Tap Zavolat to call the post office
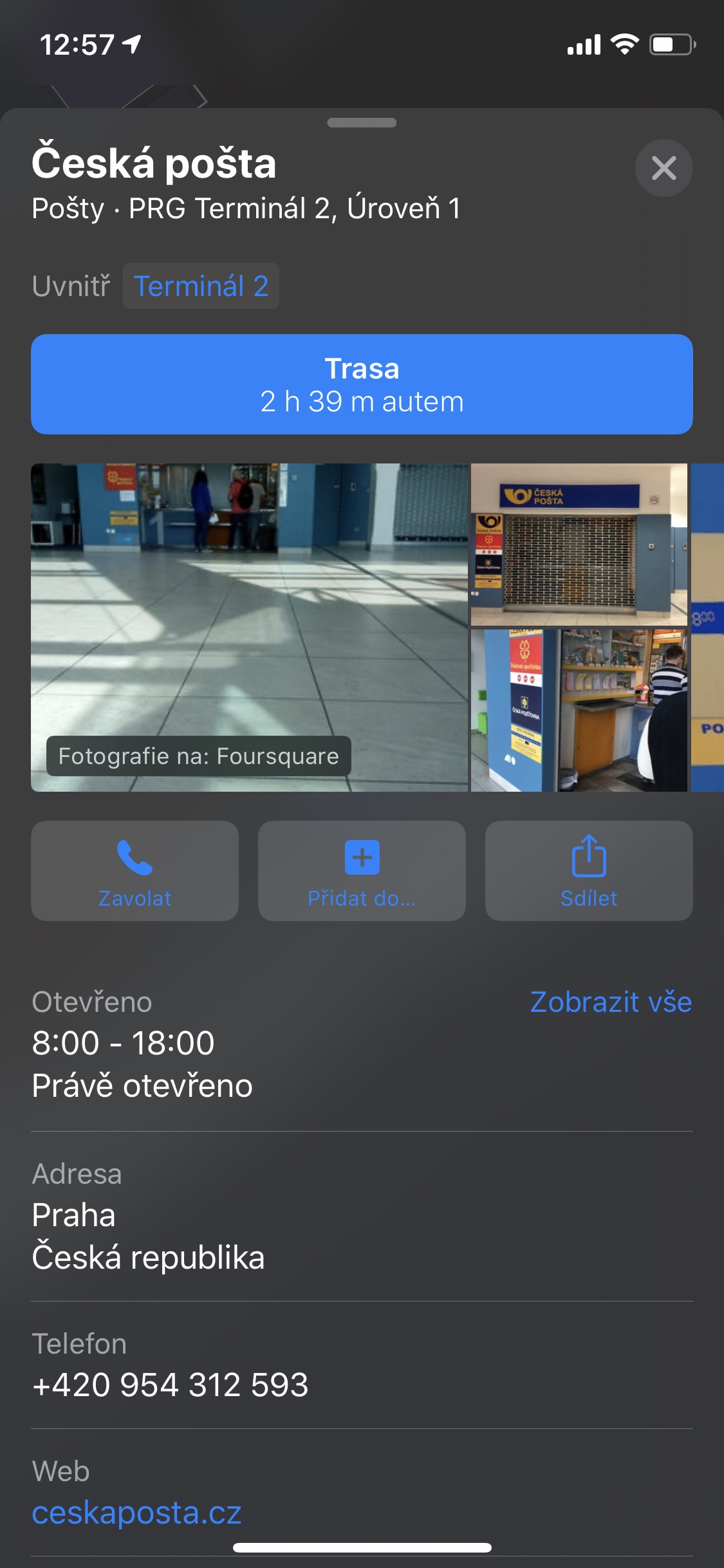The height and width of the screenshot is (1568, 724). pos(135,870)
